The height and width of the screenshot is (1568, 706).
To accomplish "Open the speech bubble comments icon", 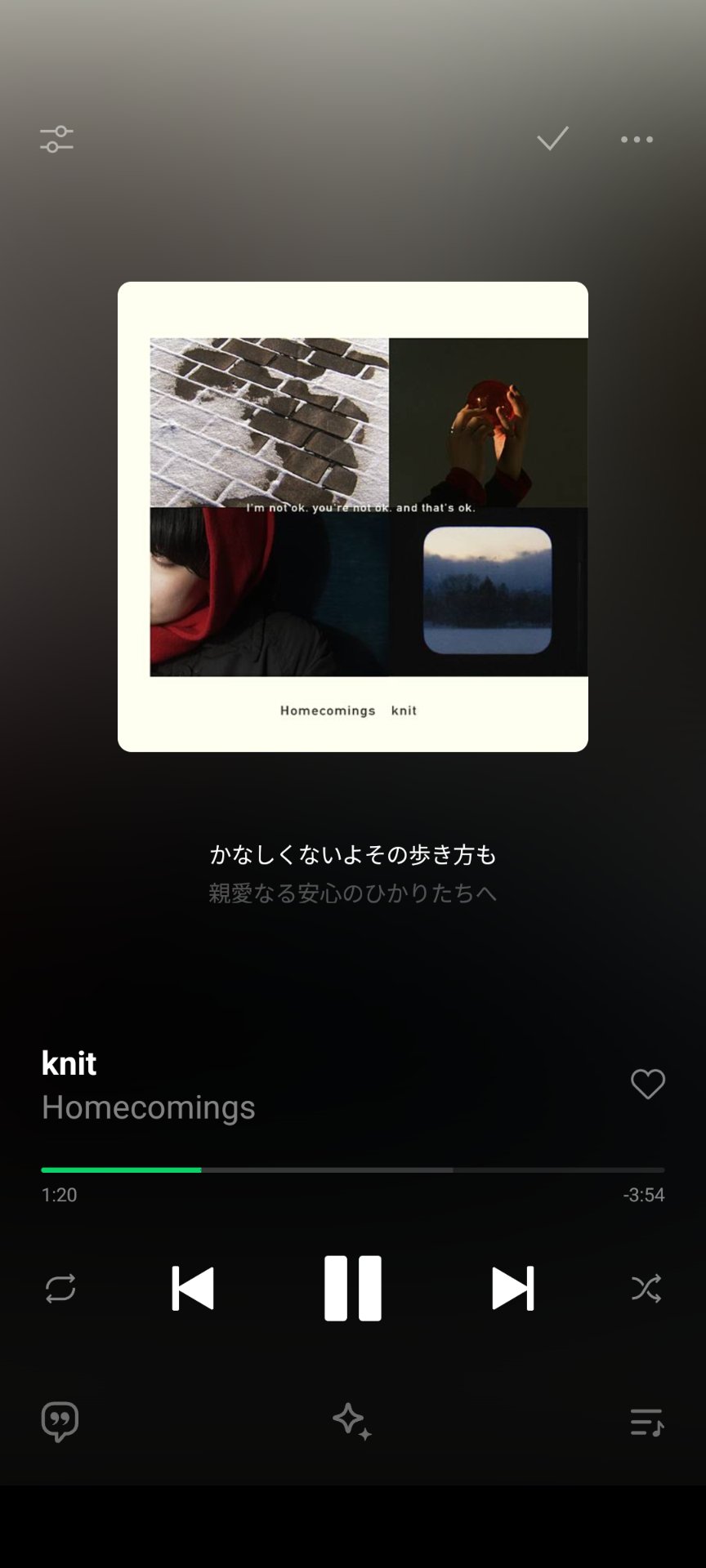I will point(60,1422).
